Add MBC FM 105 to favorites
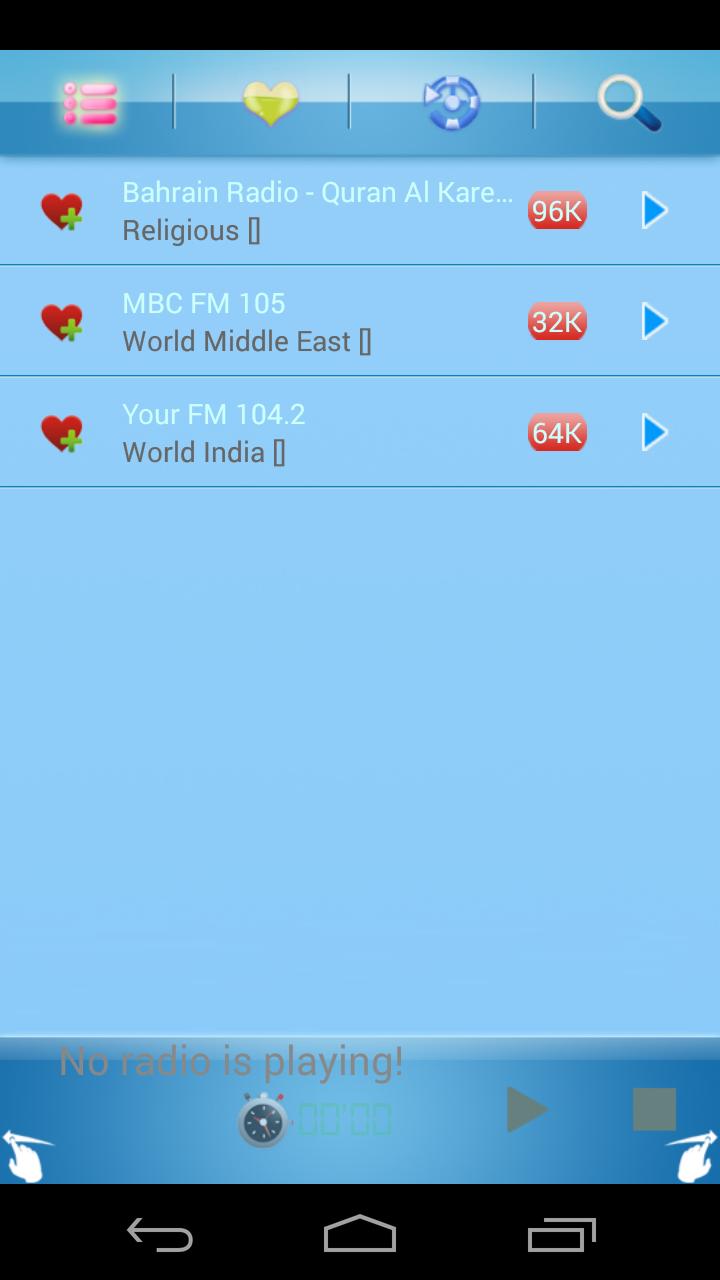Screen dimensions: 720x1280 [62, 322]
